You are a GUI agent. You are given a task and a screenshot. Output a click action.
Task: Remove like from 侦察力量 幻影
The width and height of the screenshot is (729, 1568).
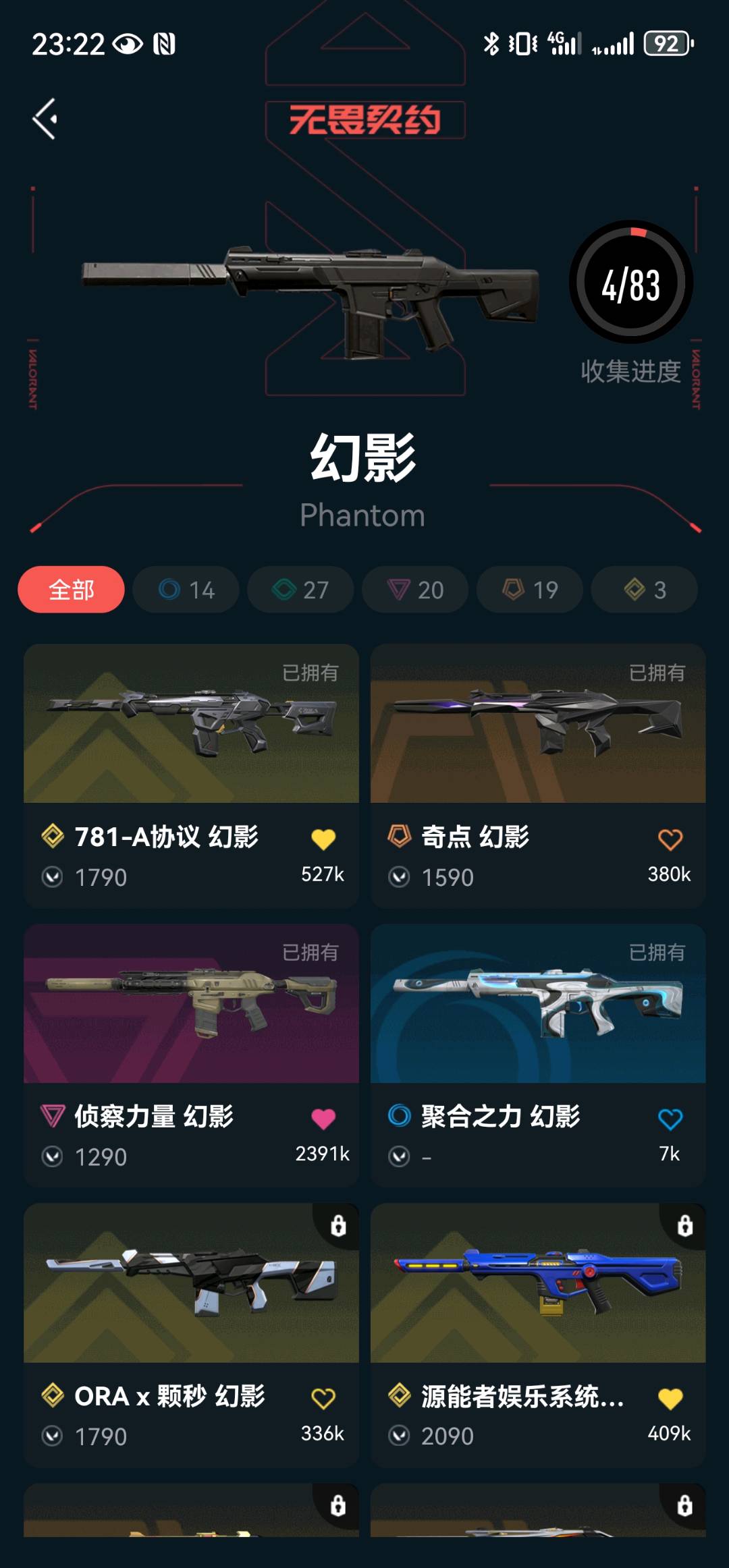click(x=323, y=1119)
